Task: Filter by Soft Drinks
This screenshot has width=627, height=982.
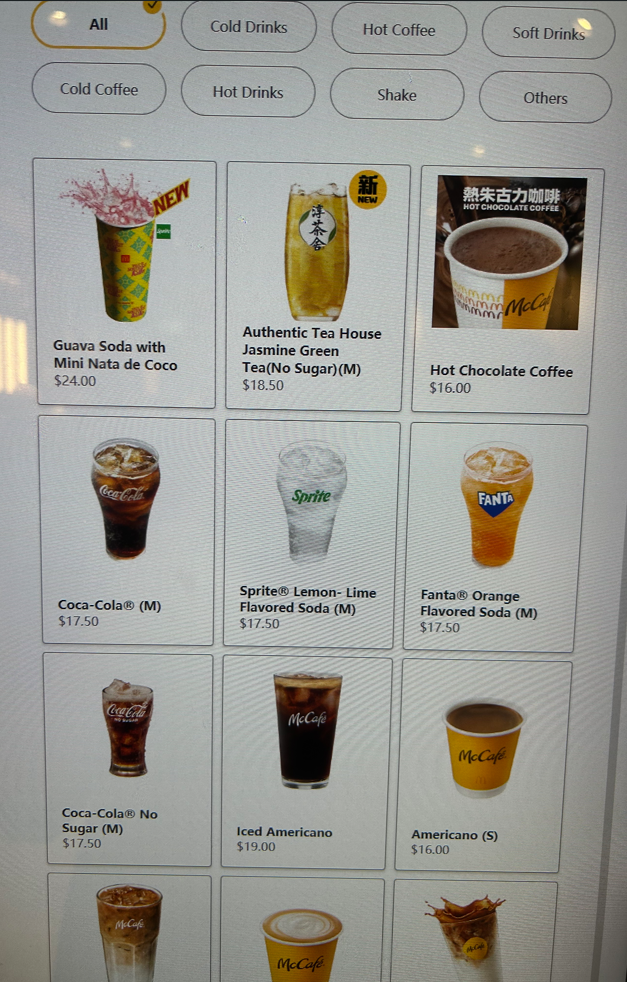Action: tap(548, 33)
